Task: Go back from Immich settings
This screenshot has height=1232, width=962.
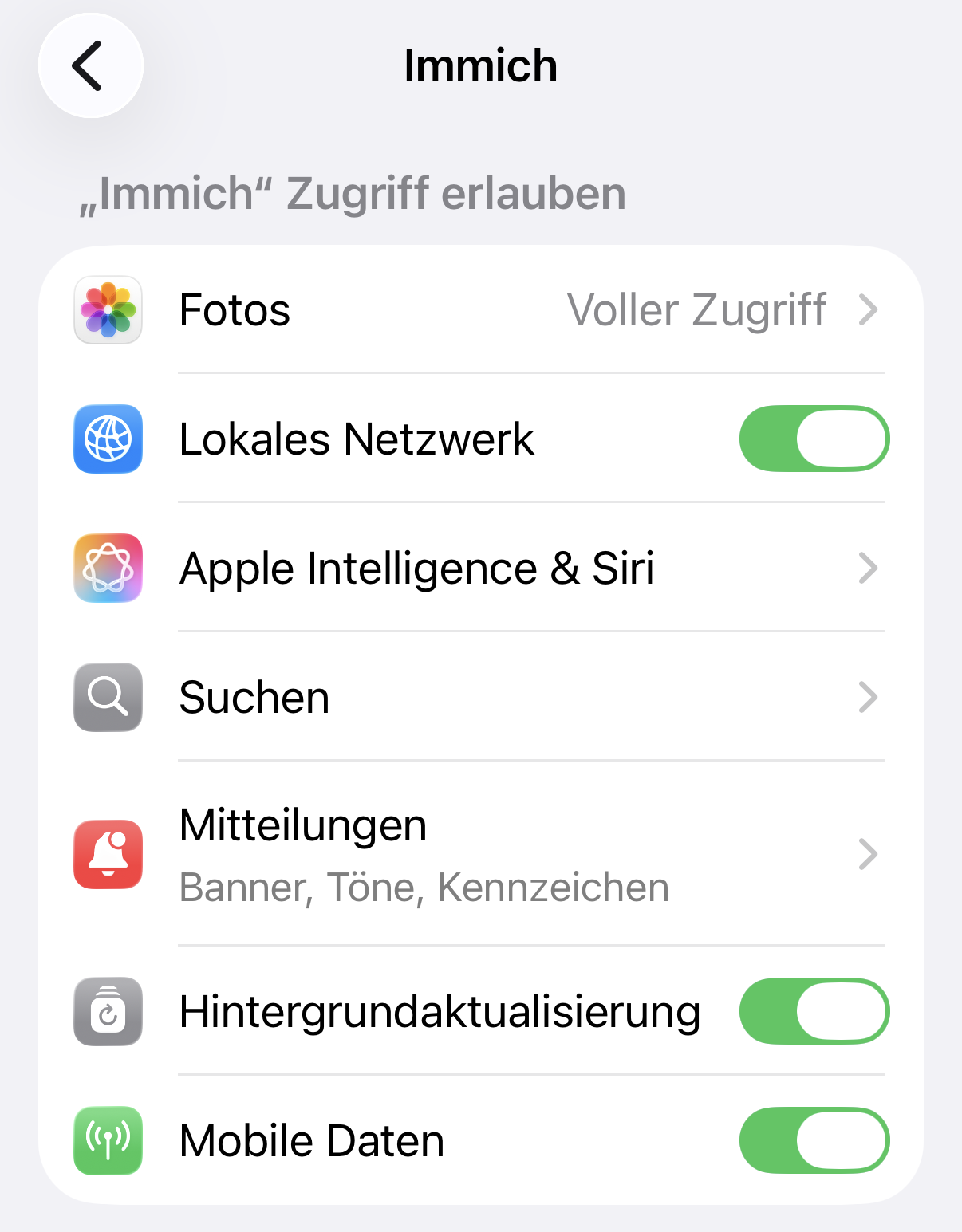Action: [x=90, y=66]
